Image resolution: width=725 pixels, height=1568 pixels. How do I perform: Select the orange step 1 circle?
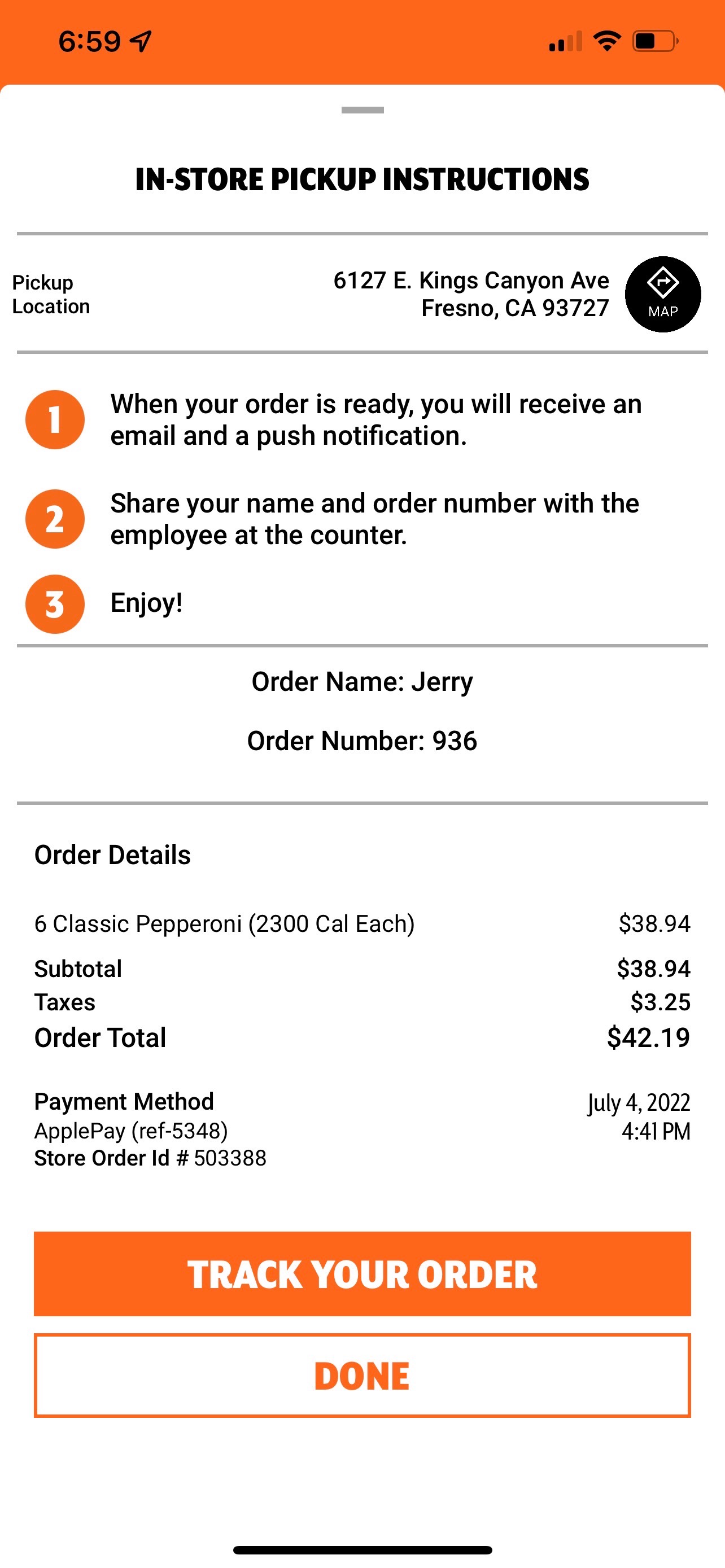pos(54,420)
